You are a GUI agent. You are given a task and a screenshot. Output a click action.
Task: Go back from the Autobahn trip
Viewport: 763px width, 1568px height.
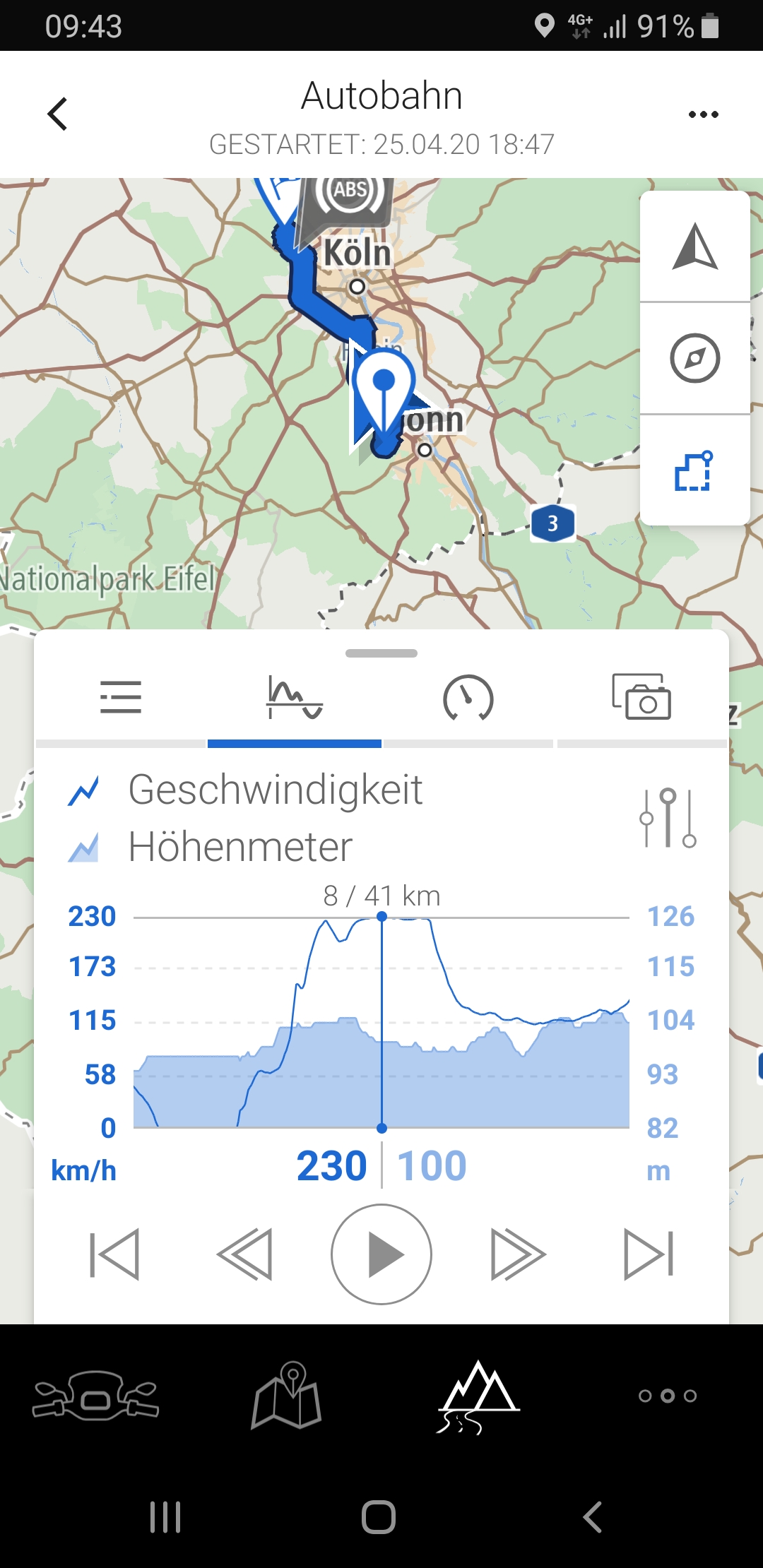click(58, 114)
